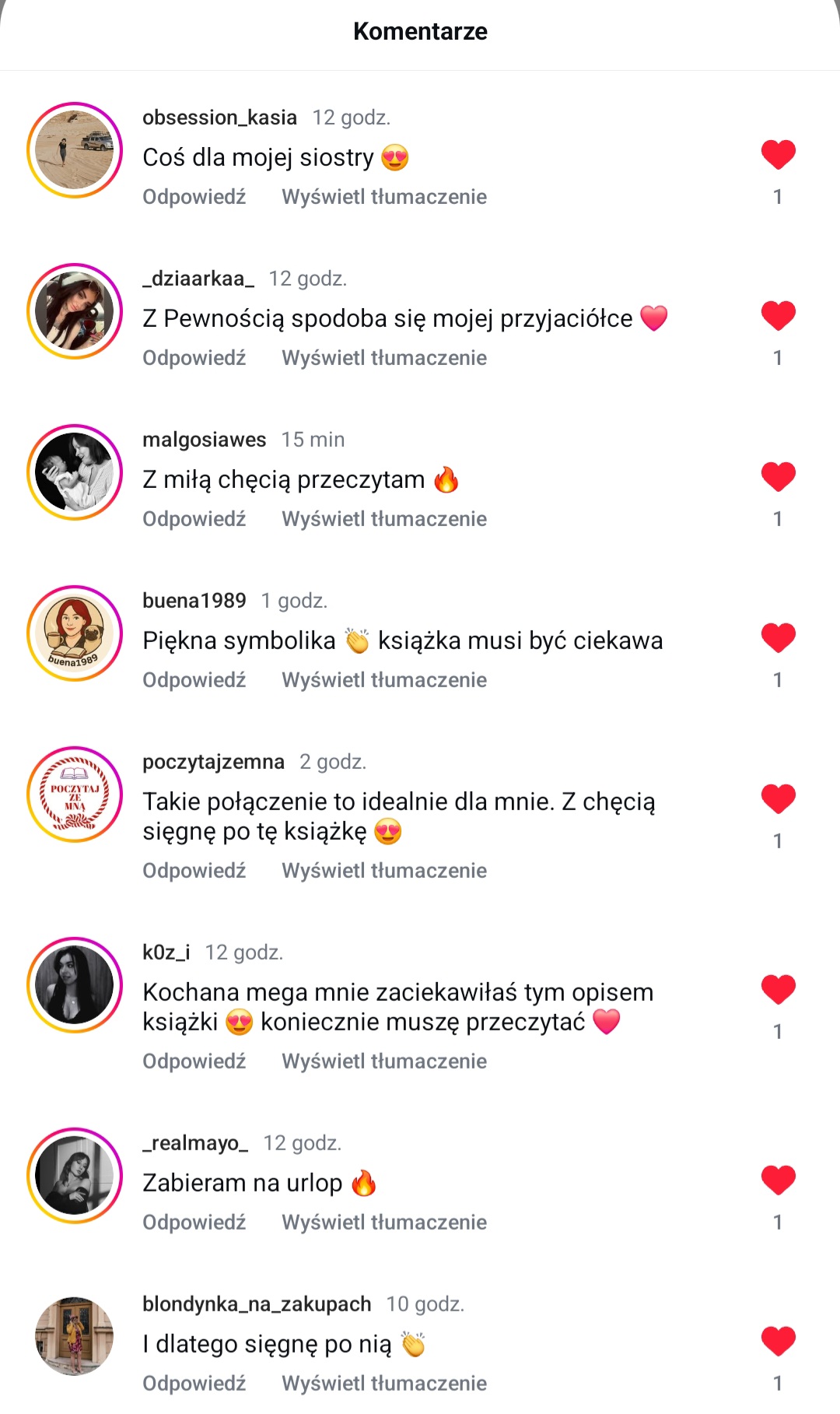Tap the heart on malgosiawes's comment

pos(778,477)
